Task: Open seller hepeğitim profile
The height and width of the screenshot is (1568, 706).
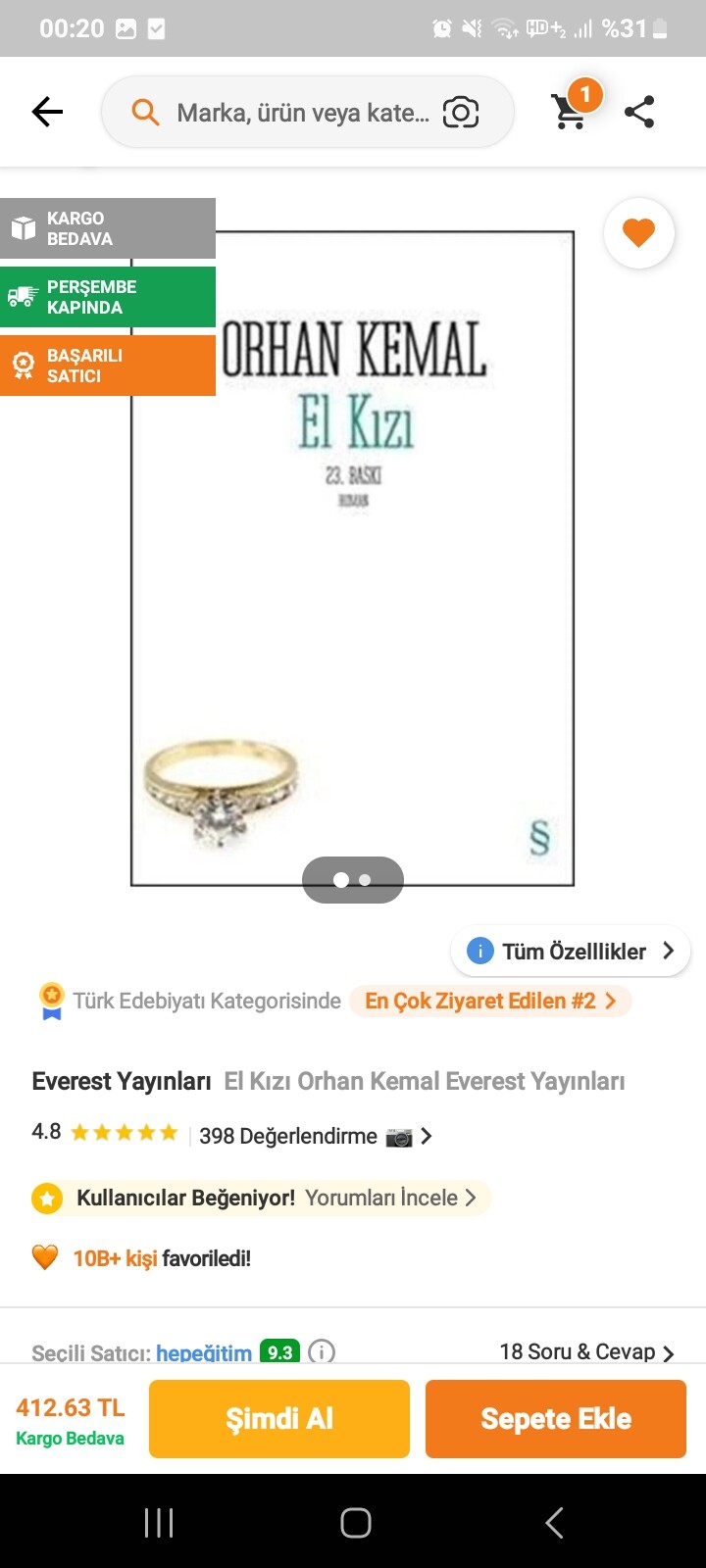Action: point(204,1352)
